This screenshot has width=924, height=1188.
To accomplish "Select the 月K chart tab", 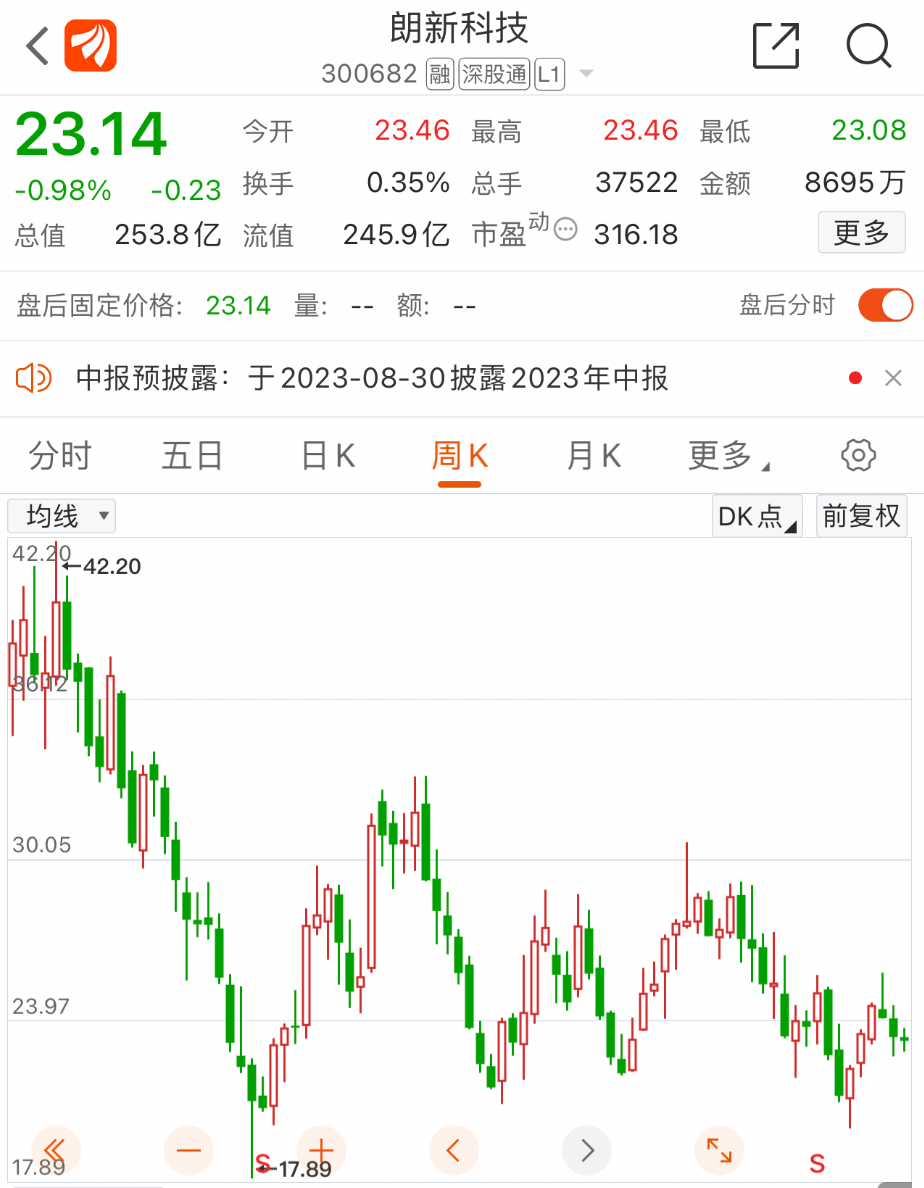I will [x=594, y=456].
